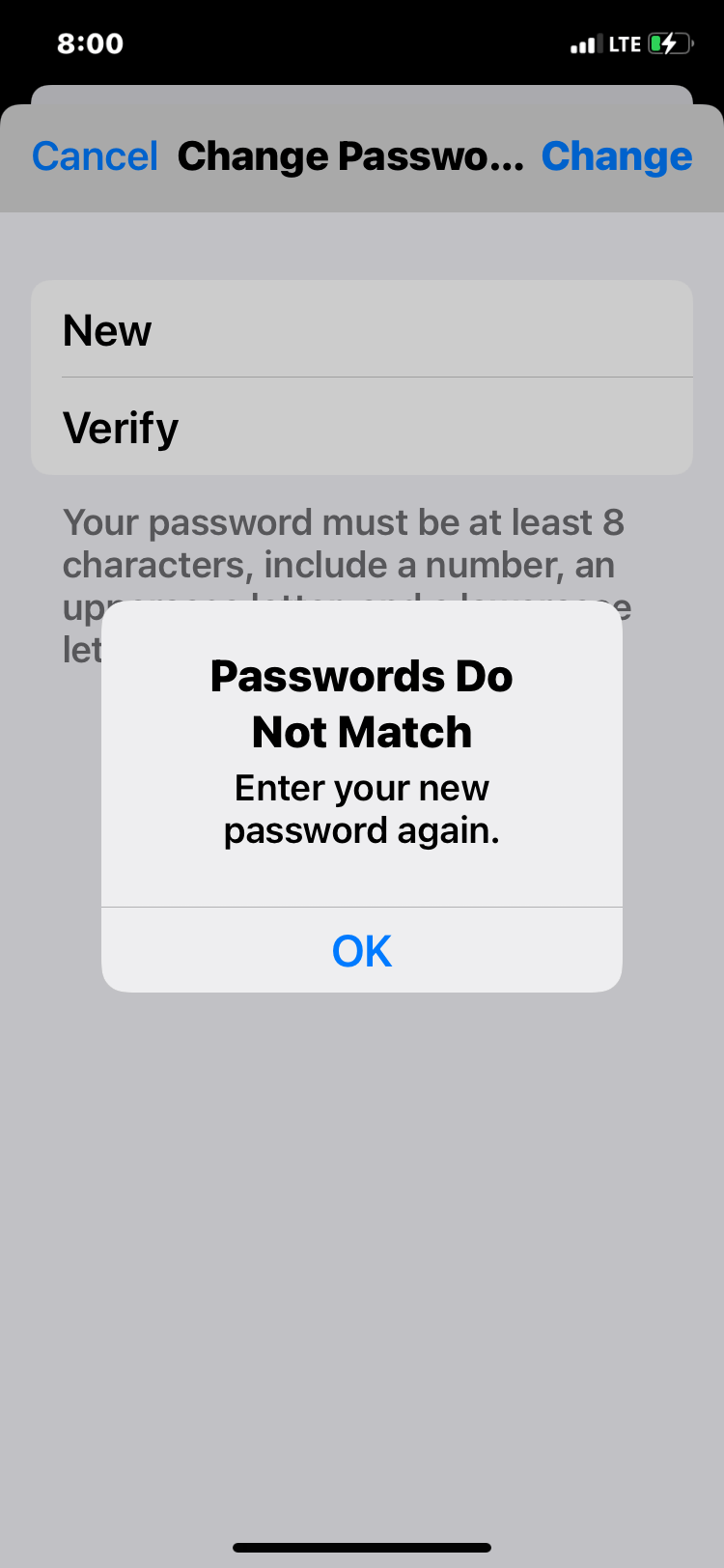
Task: Dismiss the alert by tapping OK
Action: coord(361,949)
